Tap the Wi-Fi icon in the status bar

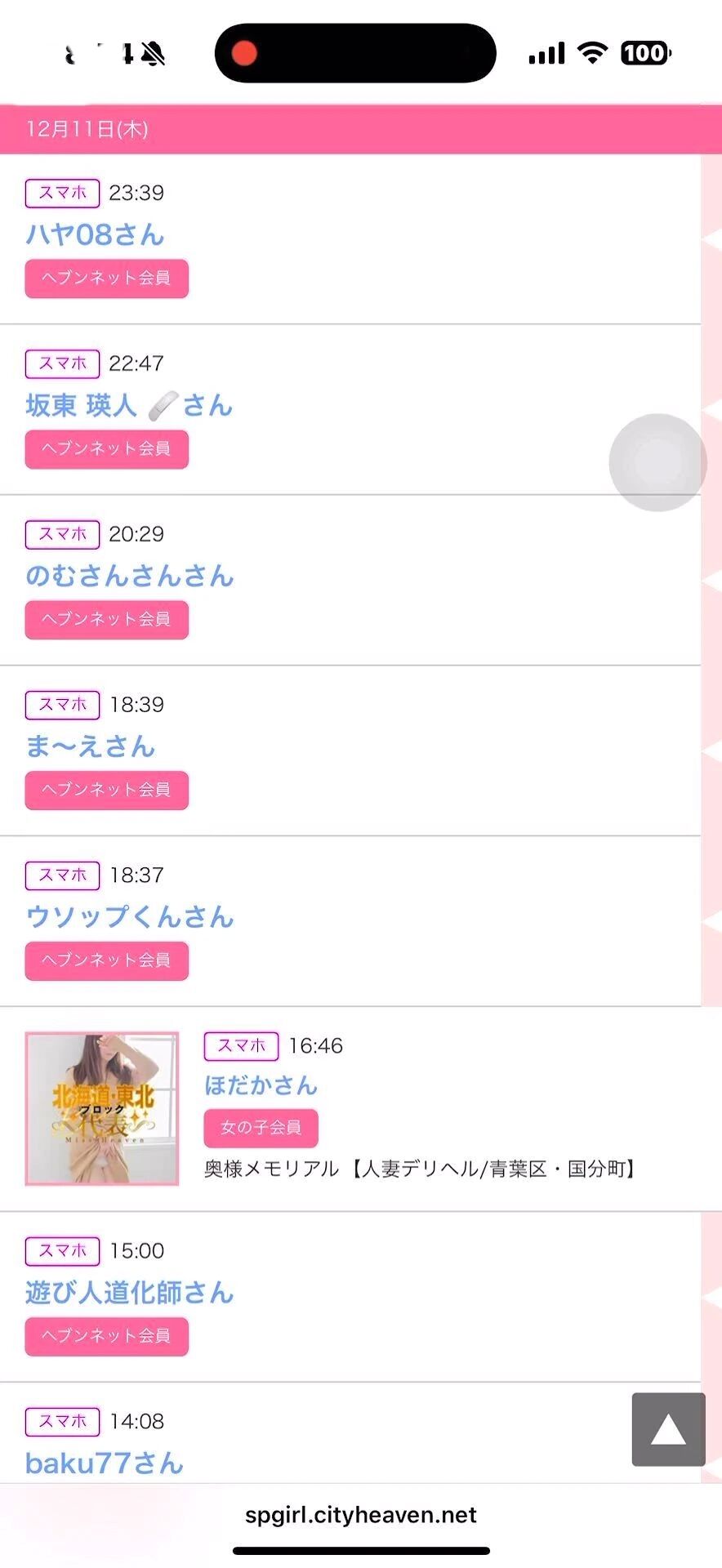click(593, 52)
